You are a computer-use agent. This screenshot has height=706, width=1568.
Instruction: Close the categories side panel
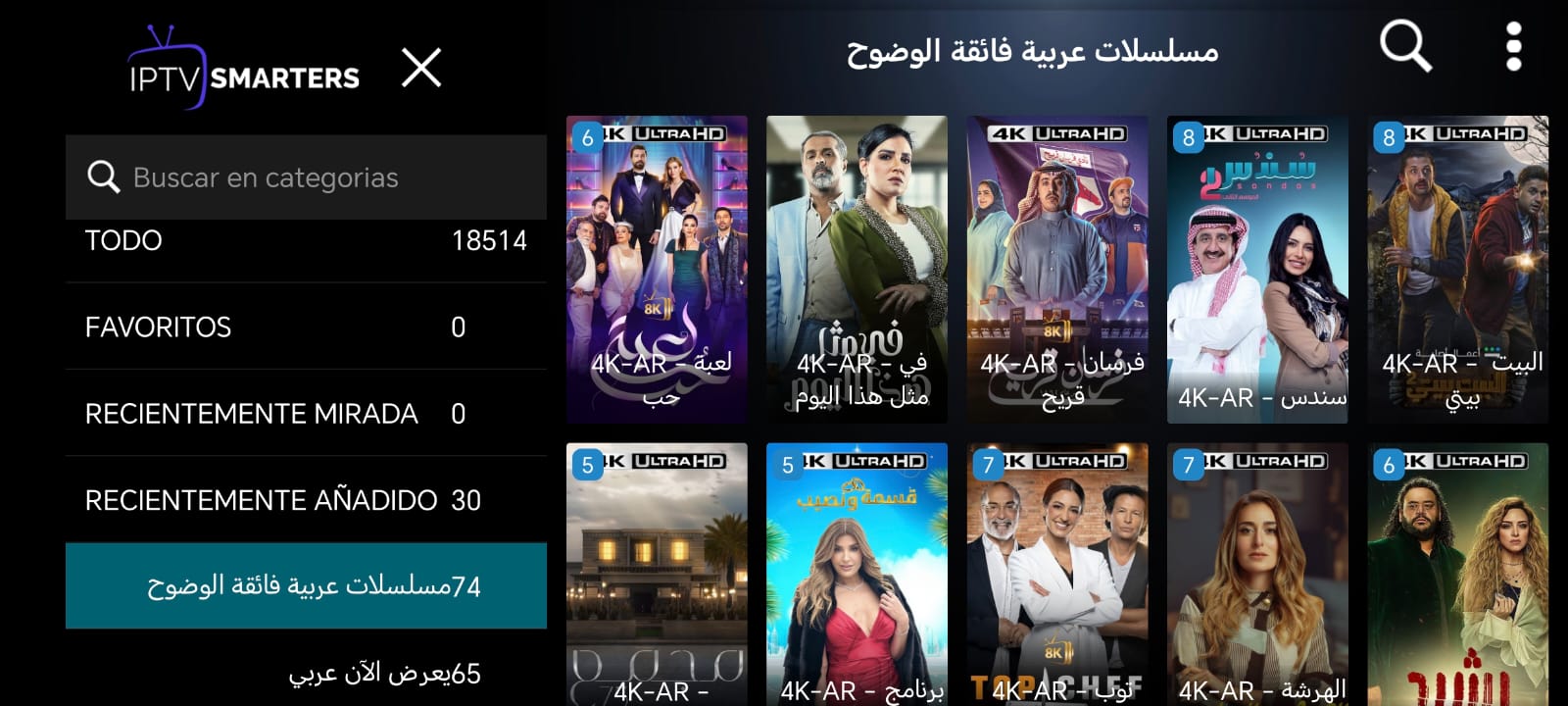click(421, 68)
